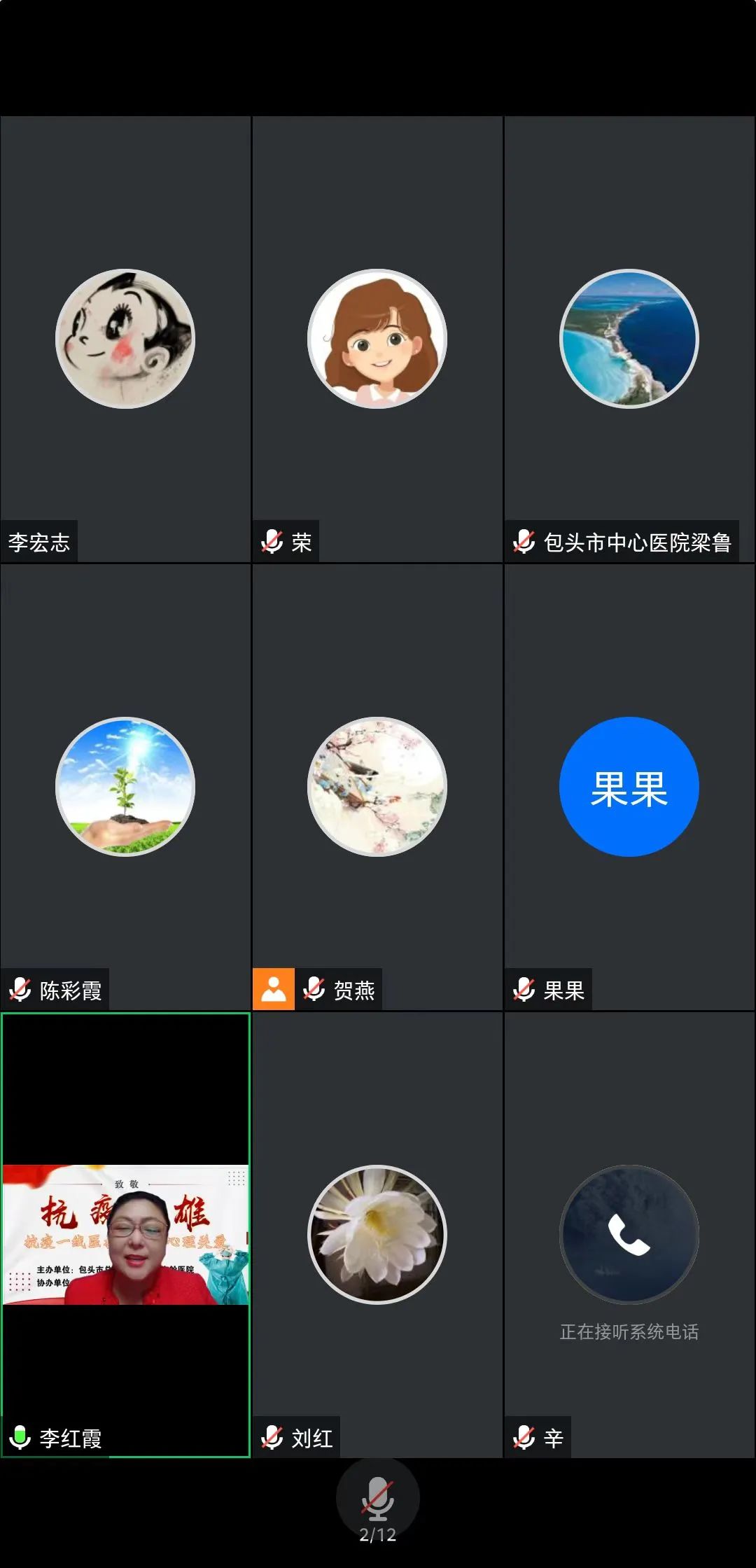Open 陈彩霞's participant tile
The image size is (756, 1568).
(125, 787)
